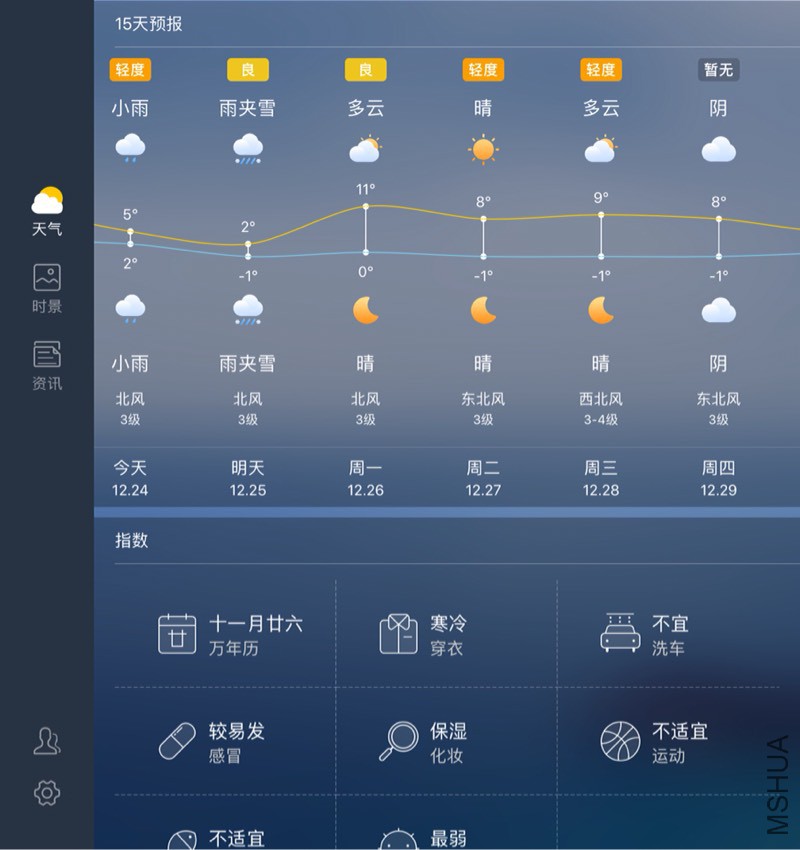Select tomorrow's 12.25 forecast column
The image size is (800, 850).
tap(248, 478)
